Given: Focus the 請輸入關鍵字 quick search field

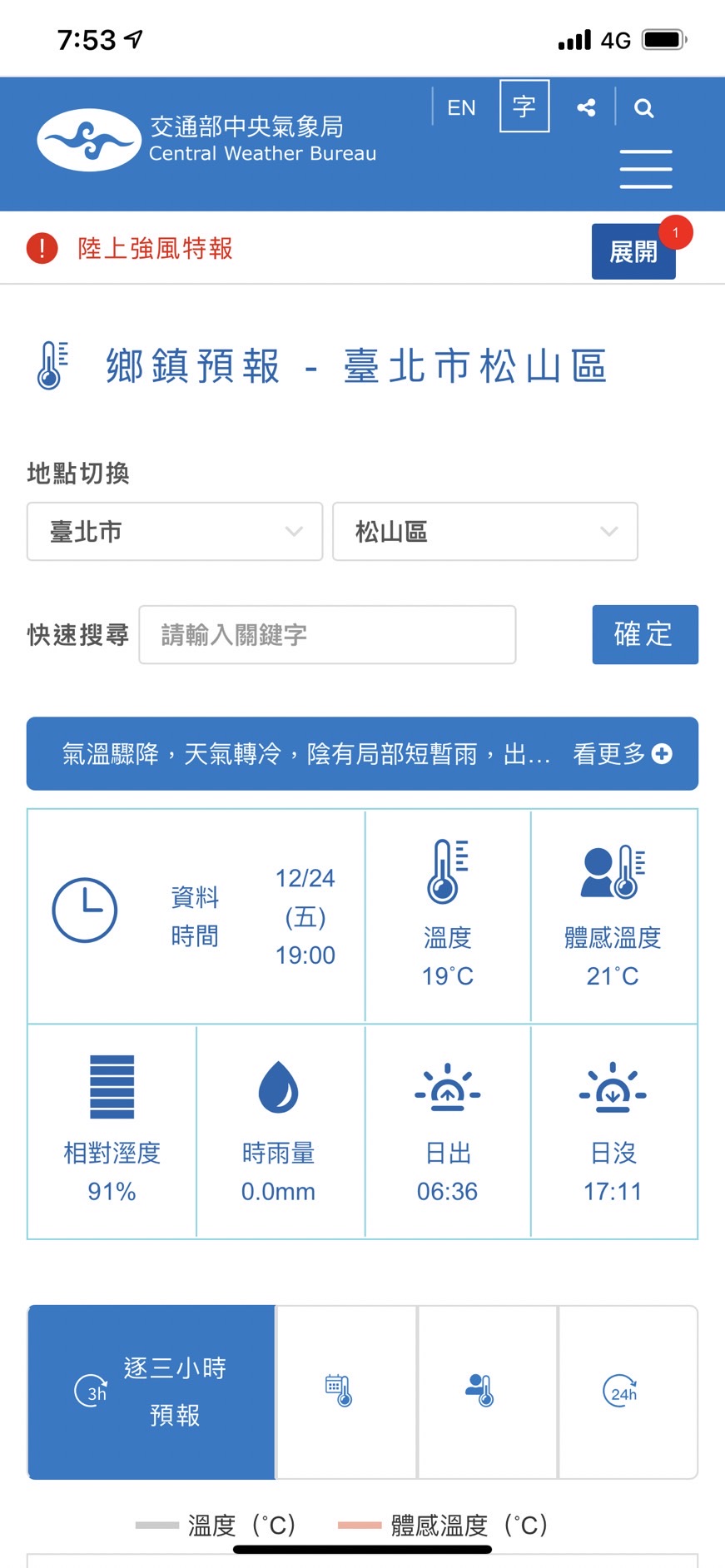Looking at the screenshot, I should (327, 635).
